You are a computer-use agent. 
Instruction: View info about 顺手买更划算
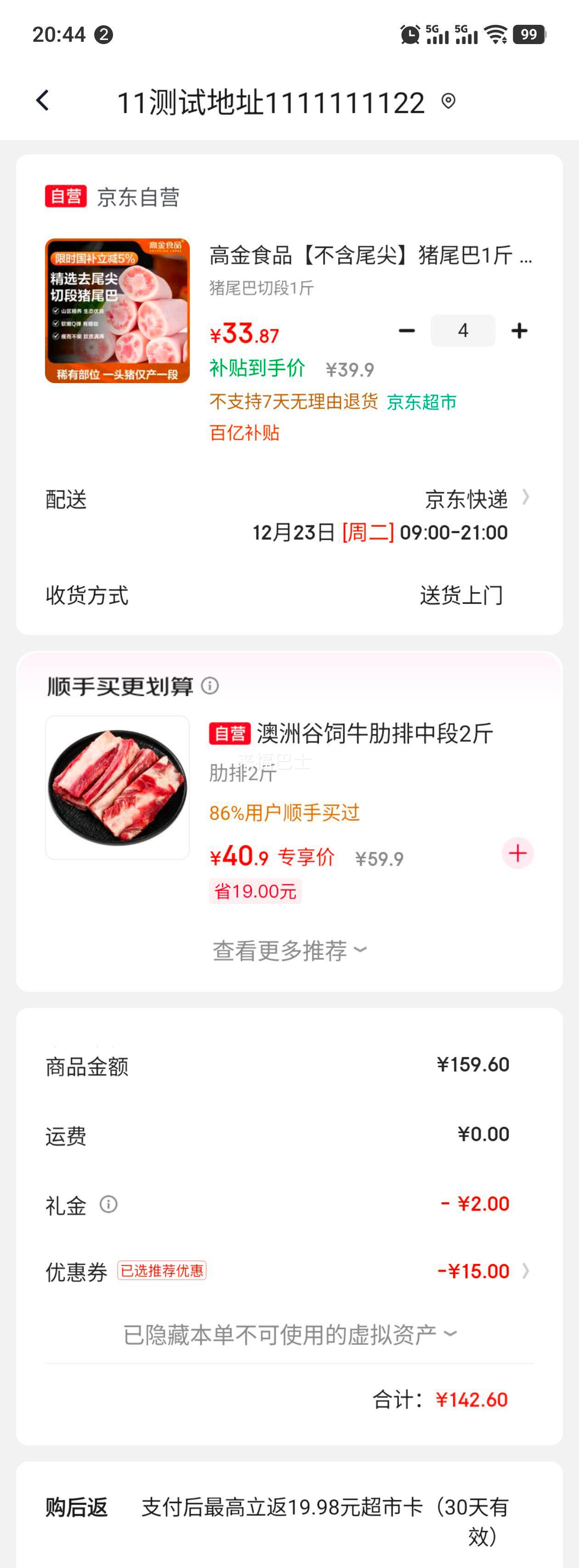210,686
